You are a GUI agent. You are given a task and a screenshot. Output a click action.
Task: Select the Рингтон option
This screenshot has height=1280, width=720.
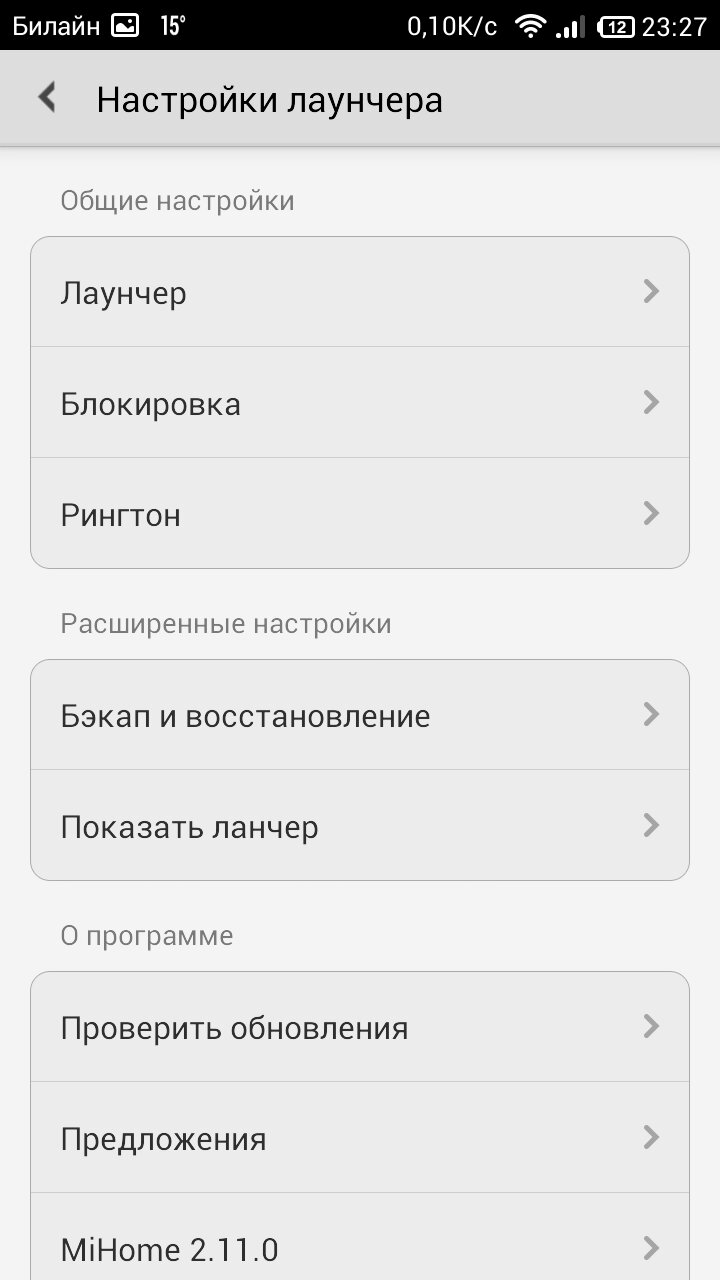[x=360, y=515]
